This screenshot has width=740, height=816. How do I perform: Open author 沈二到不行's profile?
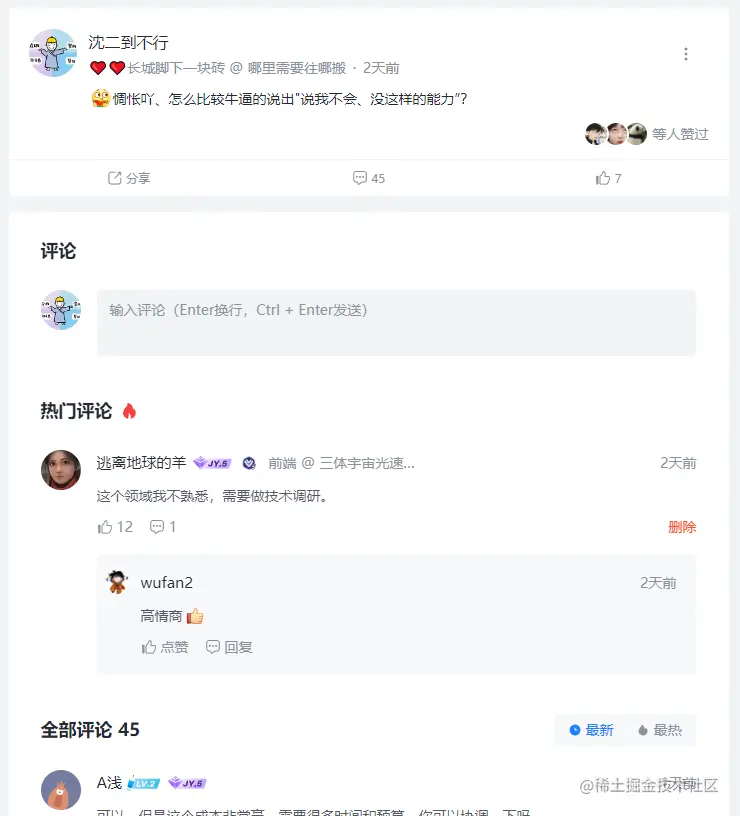(x=128, y=42)
